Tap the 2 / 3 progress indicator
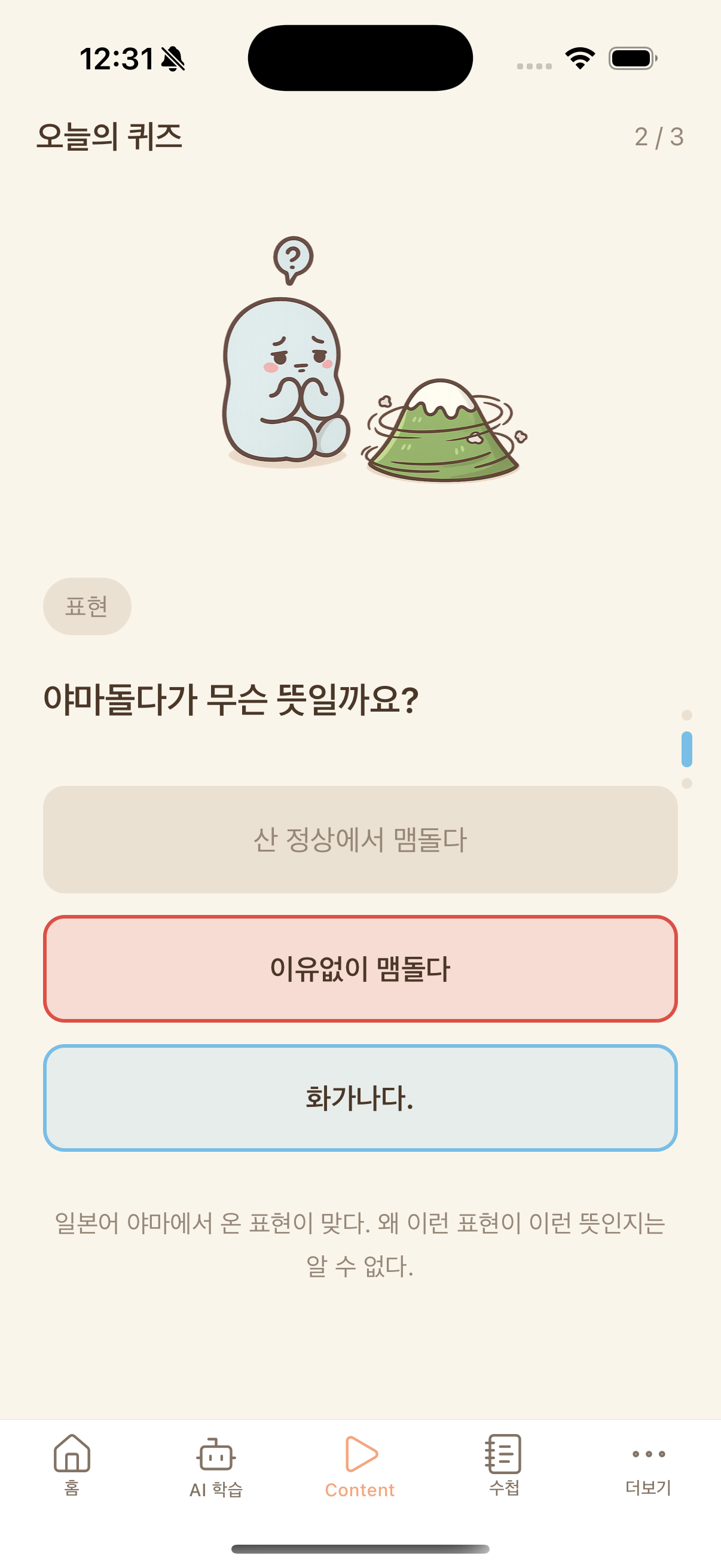The width and height of the screenshot is (721, 1568). click(659, 137)
